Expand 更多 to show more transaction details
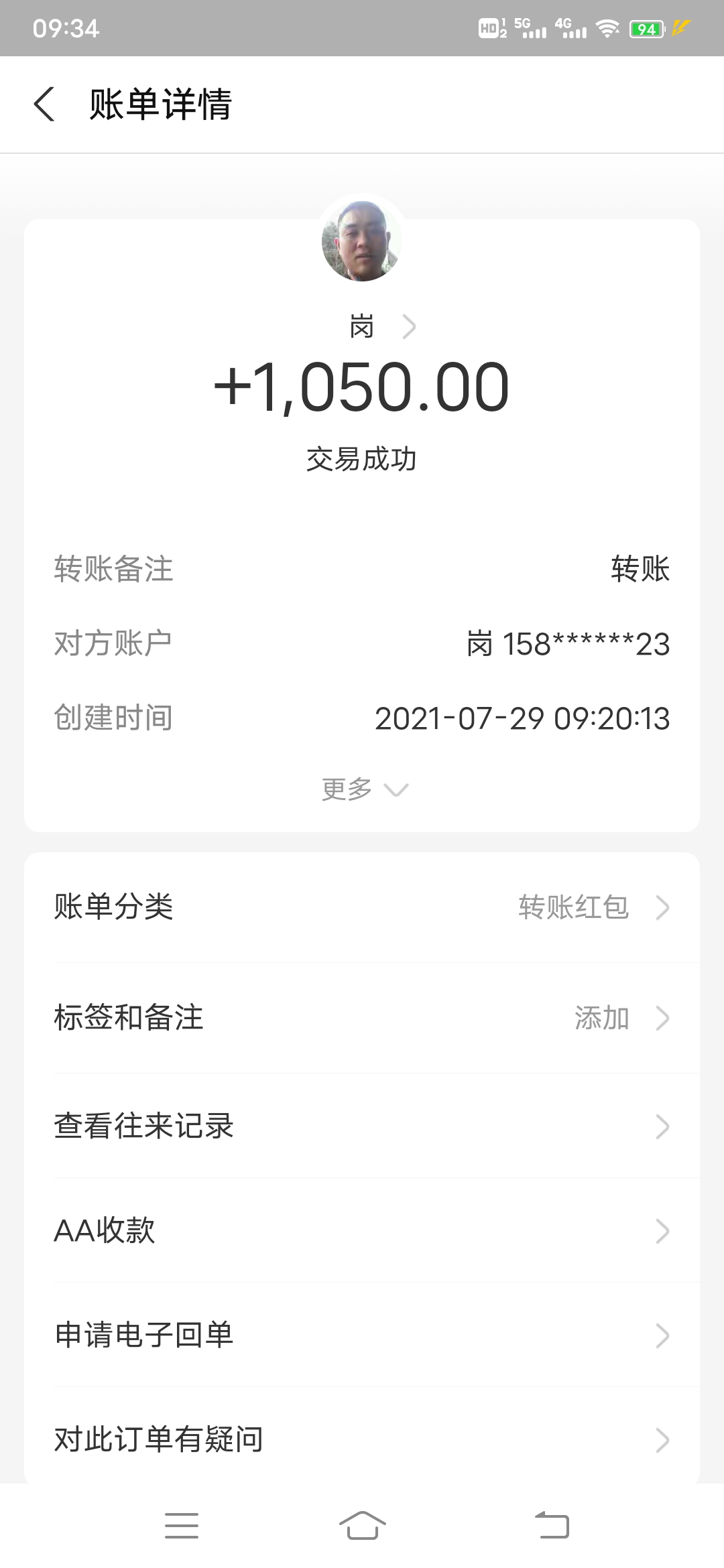The height and width of the screenshot is (1568, 724). (x=363, y=789)
